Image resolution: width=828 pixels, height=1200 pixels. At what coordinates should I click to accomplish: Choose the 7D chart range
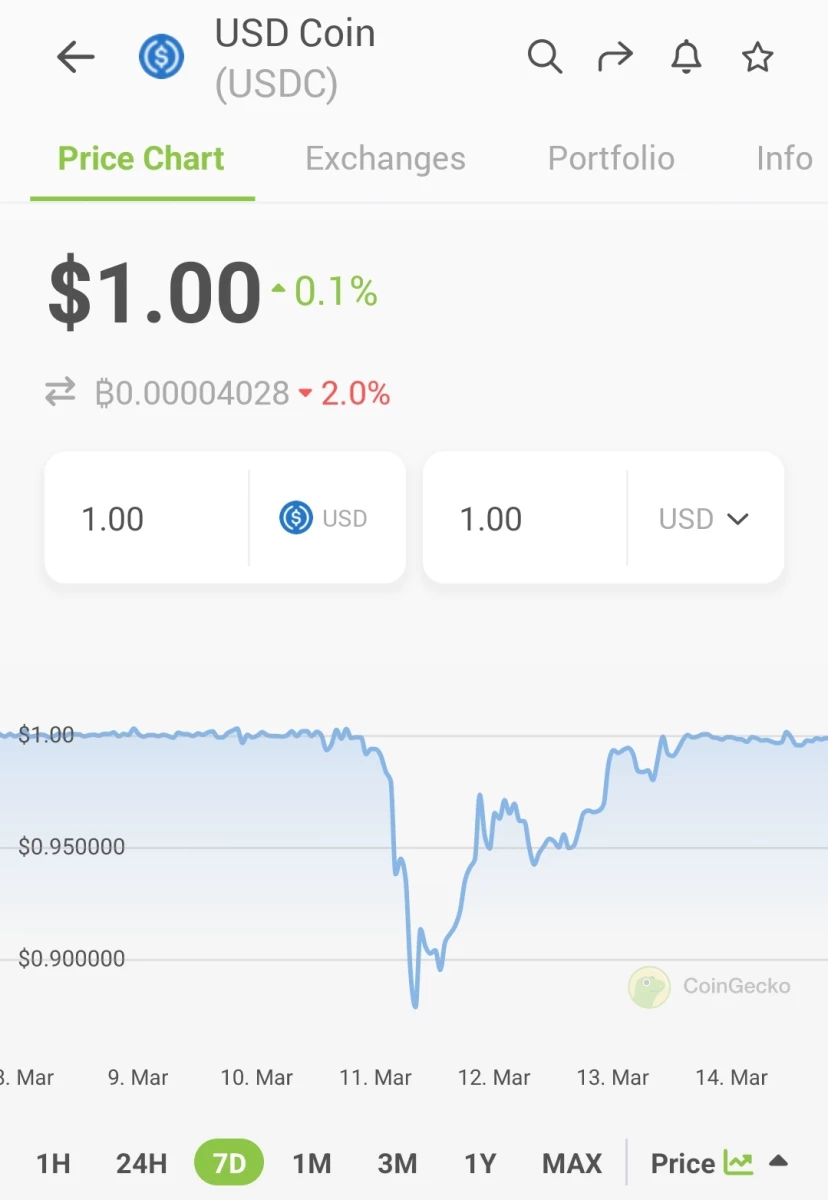[229, 1163]
